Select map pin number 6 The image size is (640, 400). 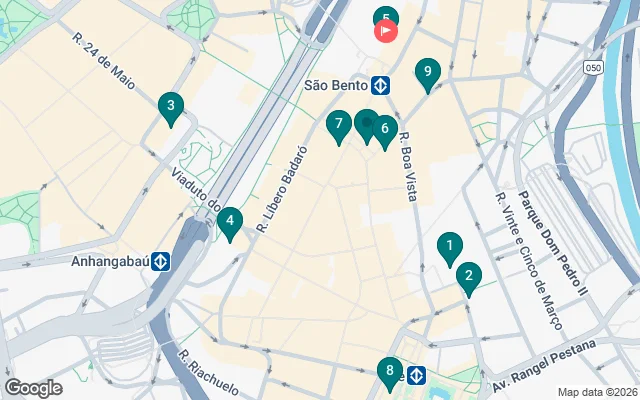384,129
